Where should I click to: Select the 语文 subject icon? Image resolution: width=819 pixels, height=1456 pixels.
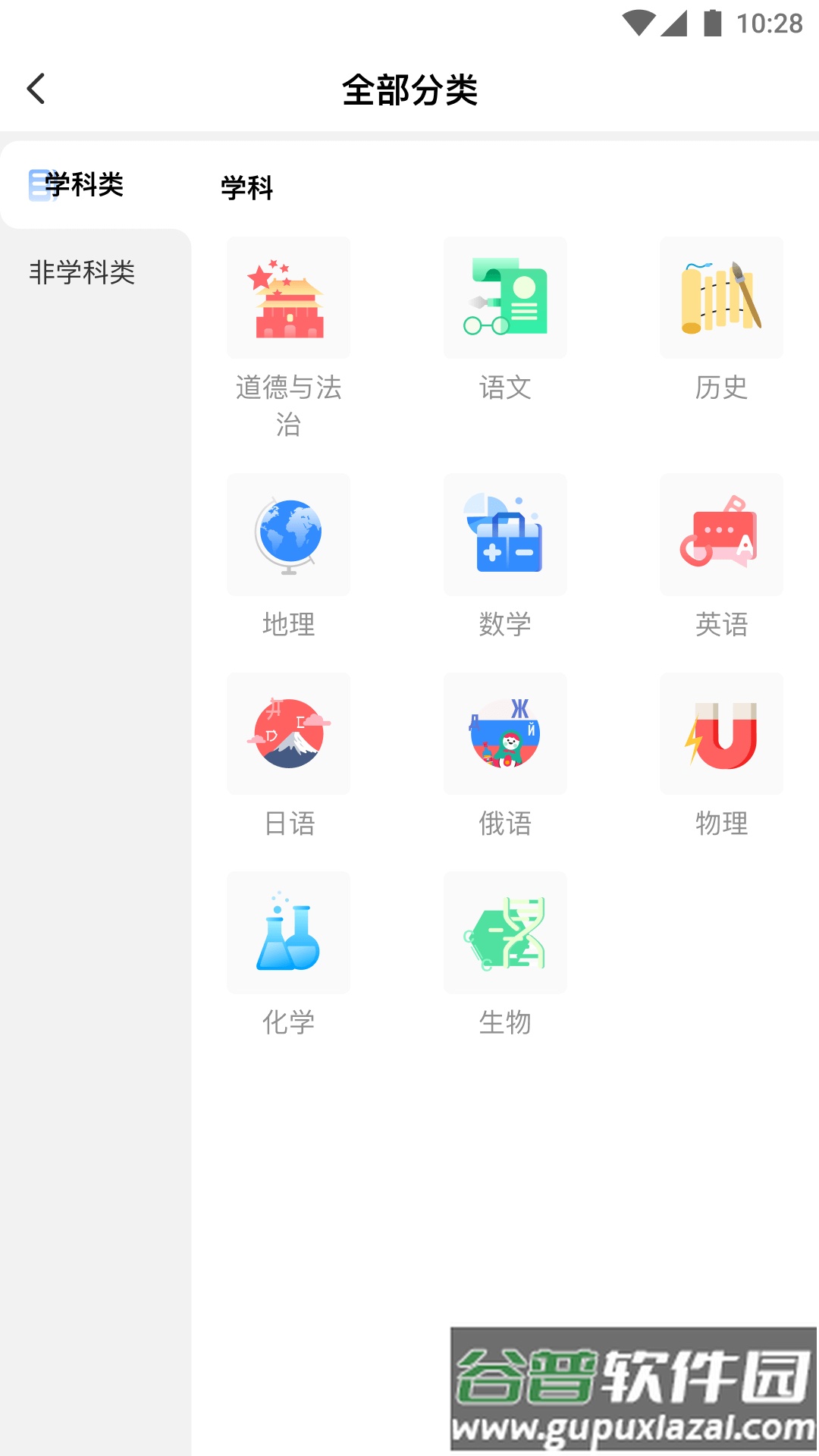(x=505, y=297)
